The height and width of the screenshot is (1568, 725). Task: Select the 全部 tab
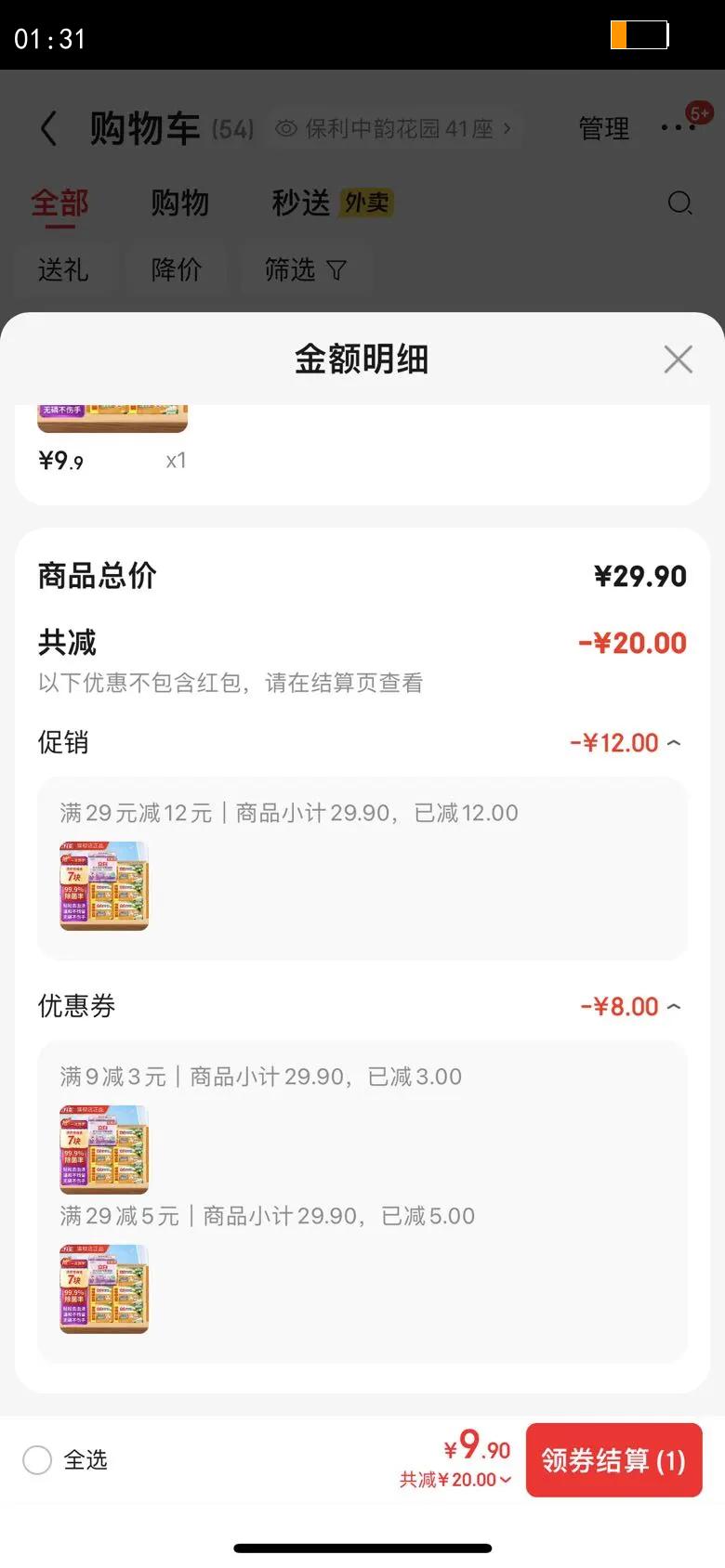click(59, 203)
